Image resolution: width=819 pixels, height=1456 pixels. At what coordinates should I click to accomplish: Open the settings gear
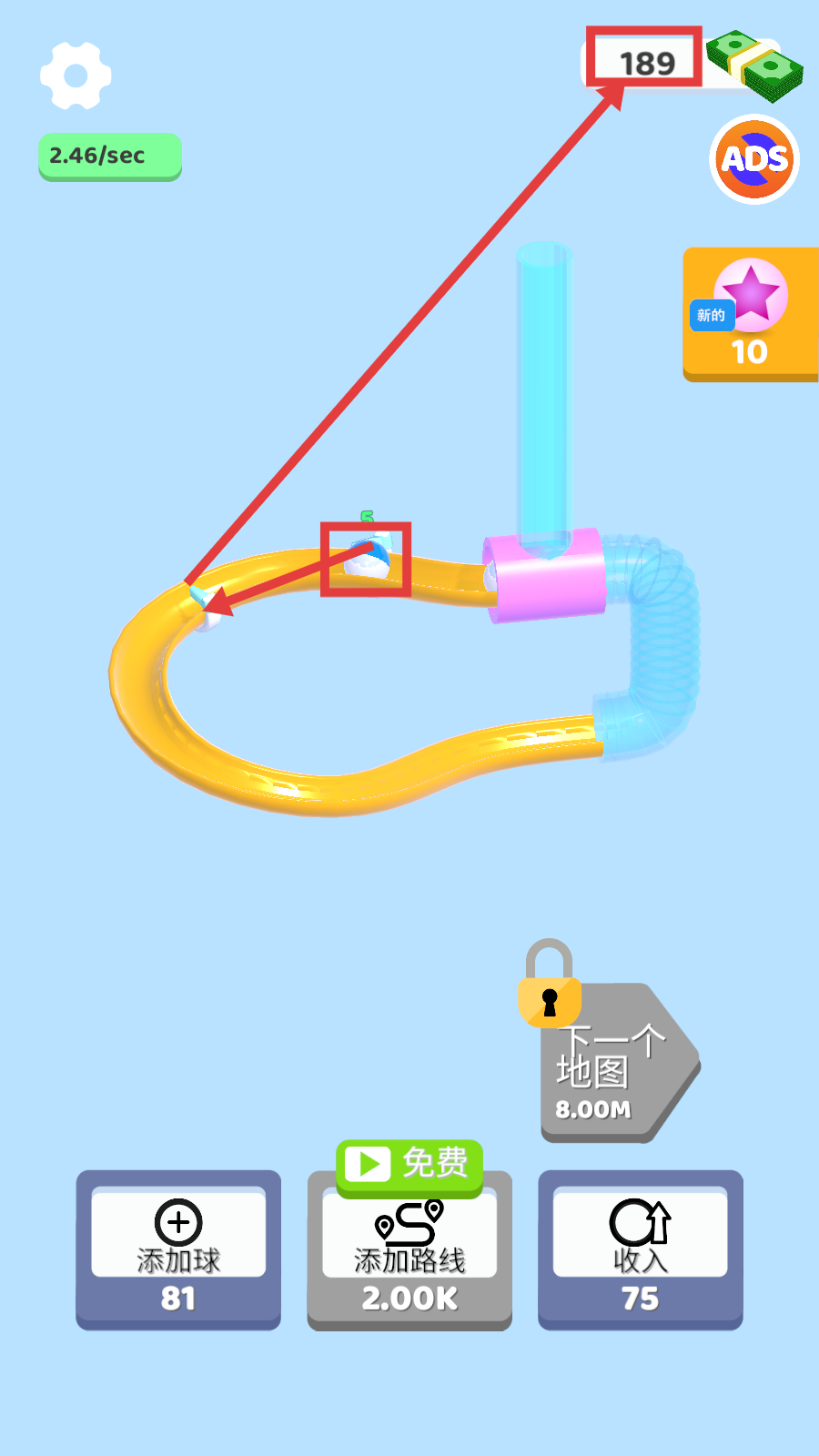[x=76, y=76]
